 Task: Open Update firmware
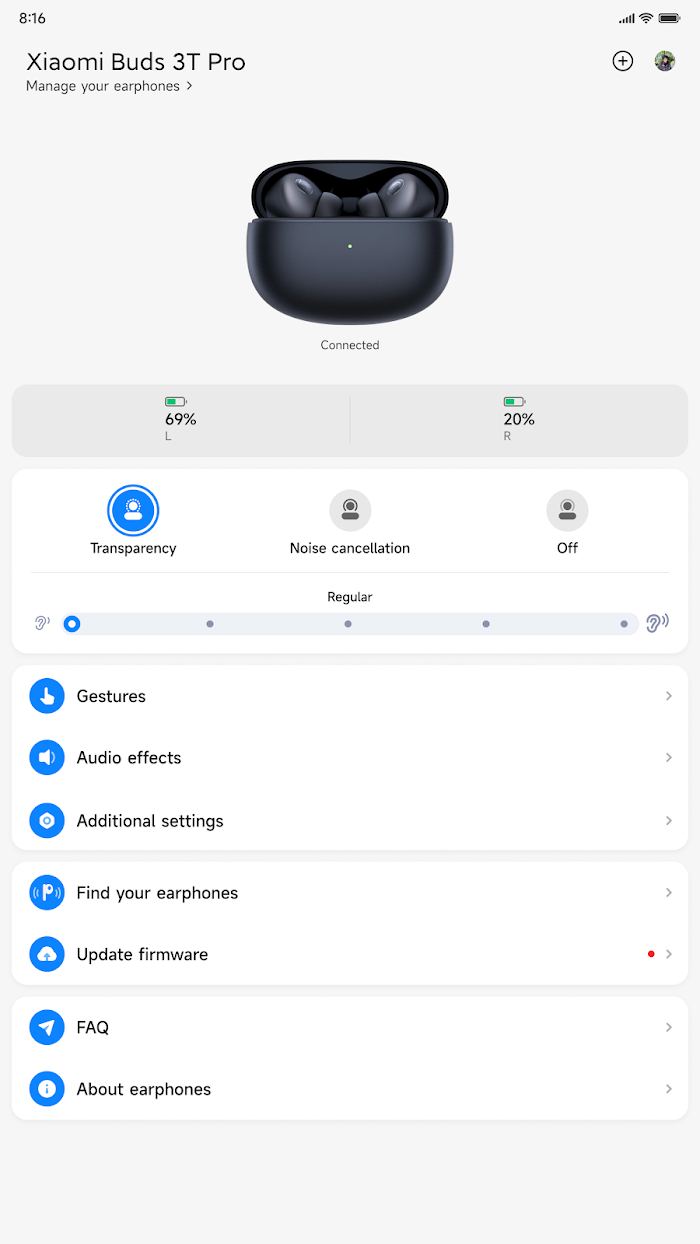point(350,955)
